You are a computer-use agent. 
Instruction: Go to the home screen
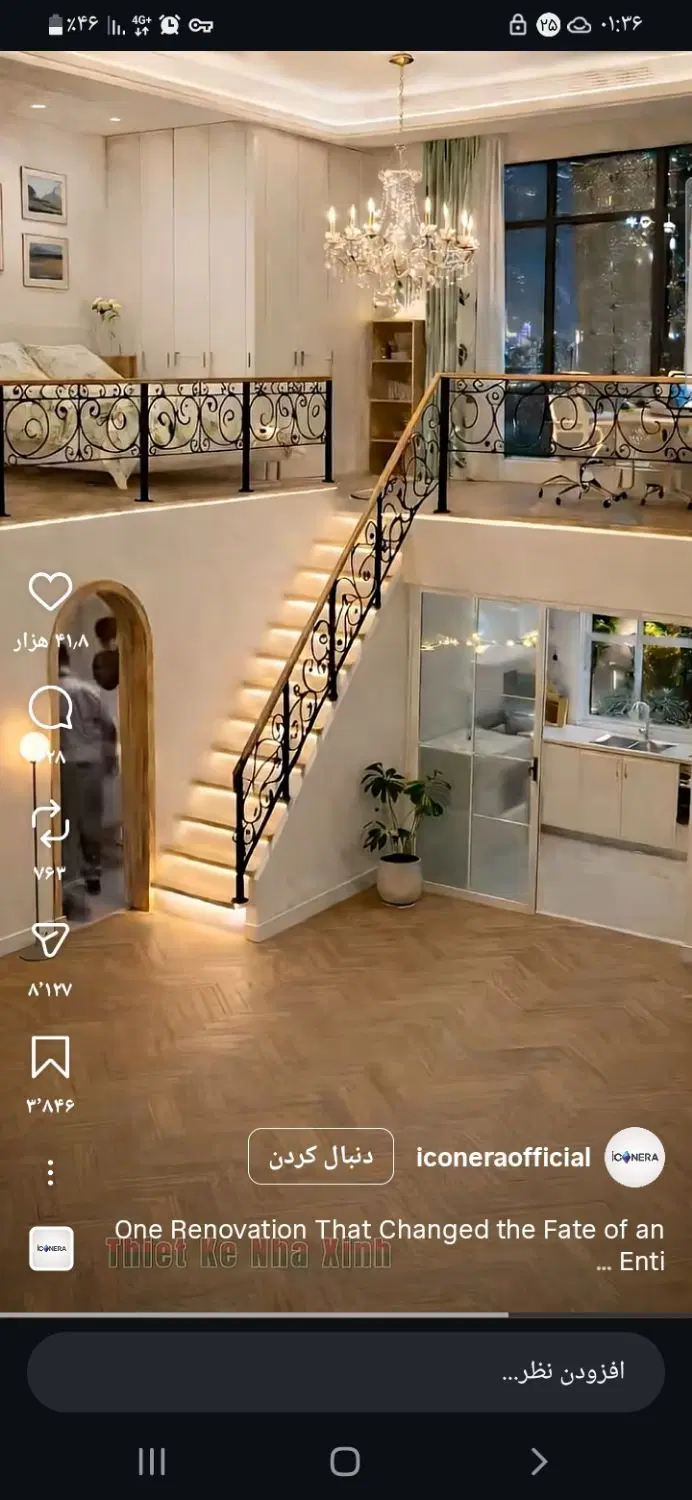345,1461
